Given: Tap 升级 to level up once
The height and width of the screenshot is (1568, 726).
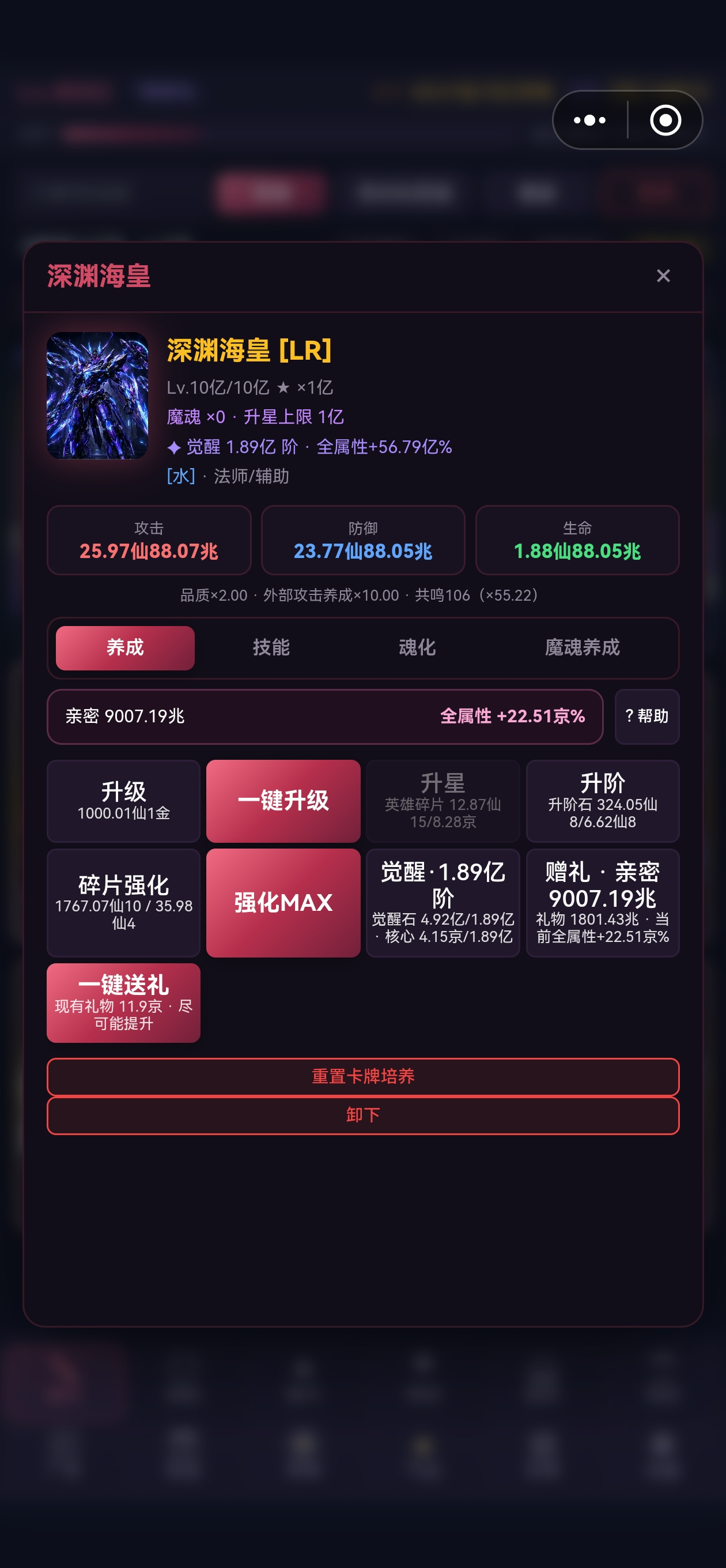Looking at the screenshot, I should [x=123, y=801].
